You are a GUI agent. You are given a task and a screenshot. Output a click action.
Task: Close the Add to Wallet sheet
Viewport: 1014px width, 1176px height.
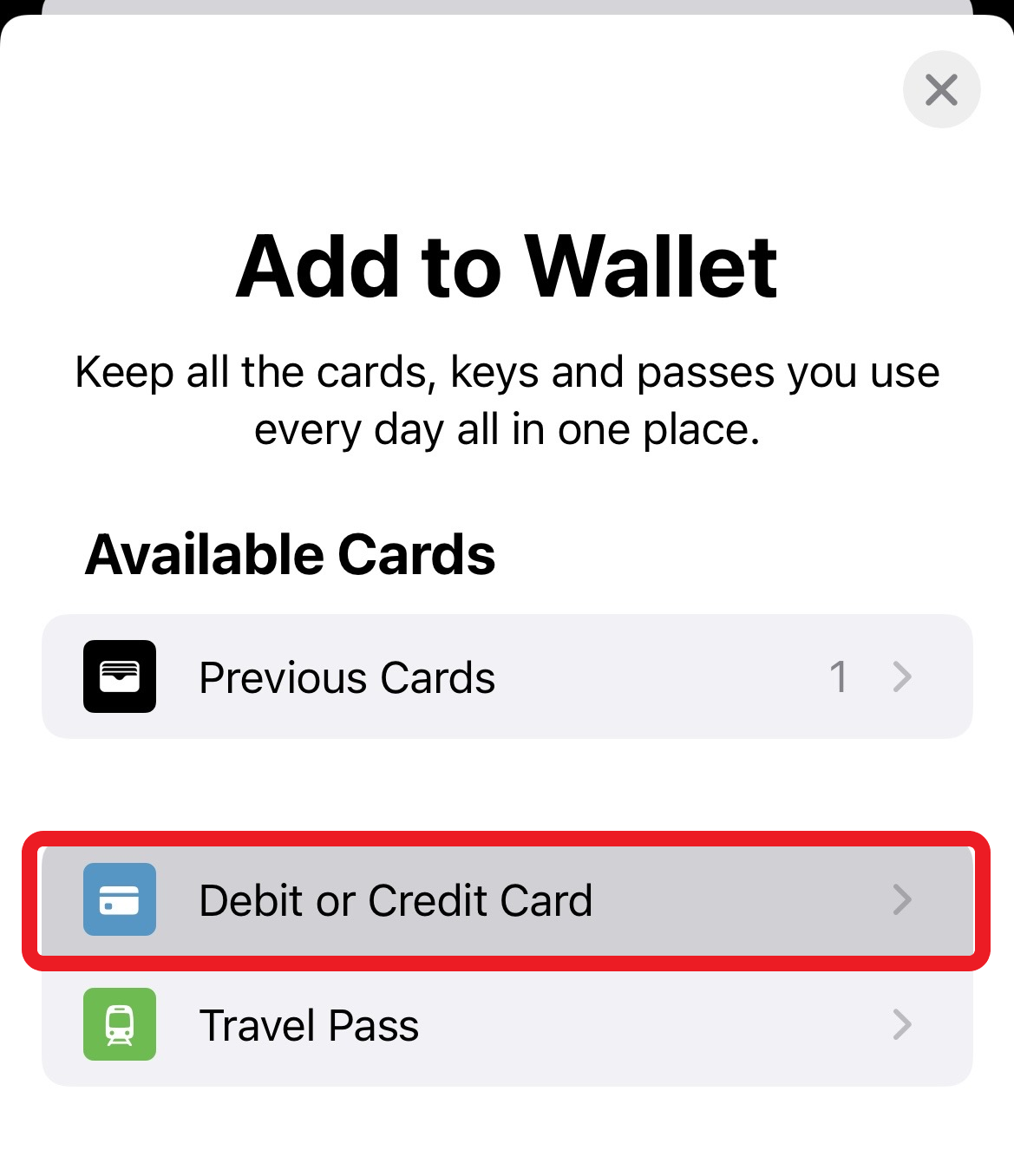point(941,89)
